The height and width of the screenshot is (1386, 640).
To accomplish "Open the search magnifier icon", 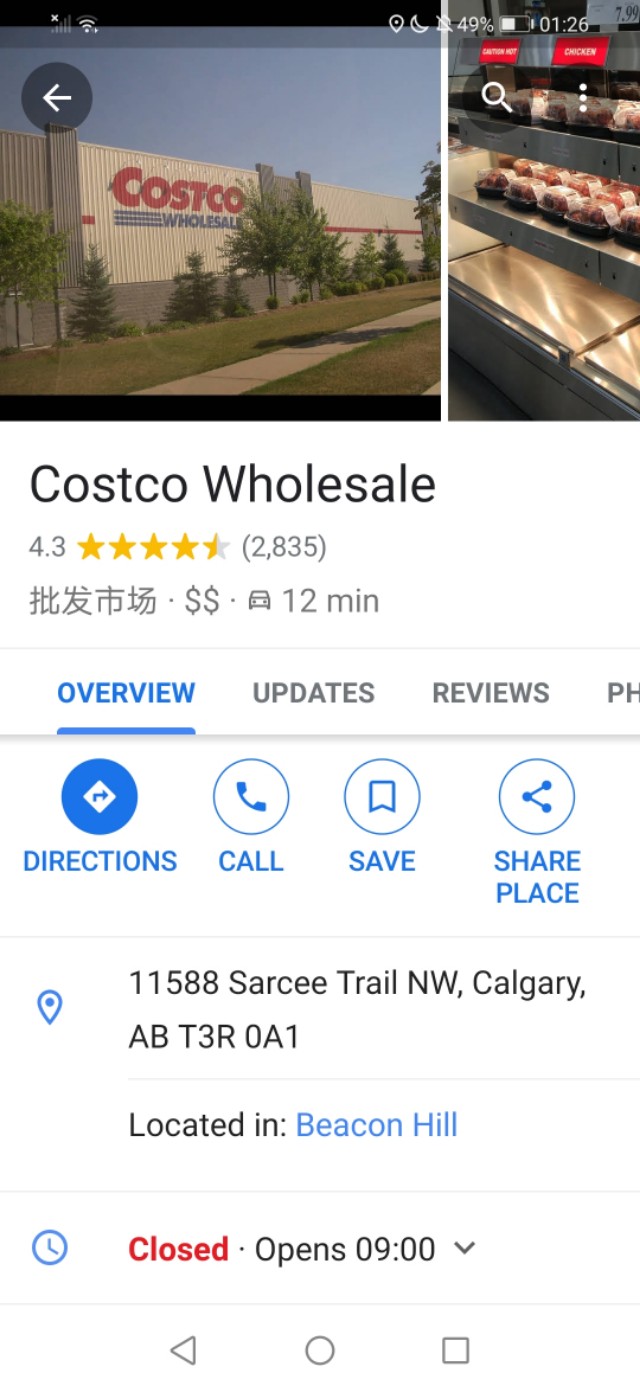I will pyautogui.click(x=497, y=97).
